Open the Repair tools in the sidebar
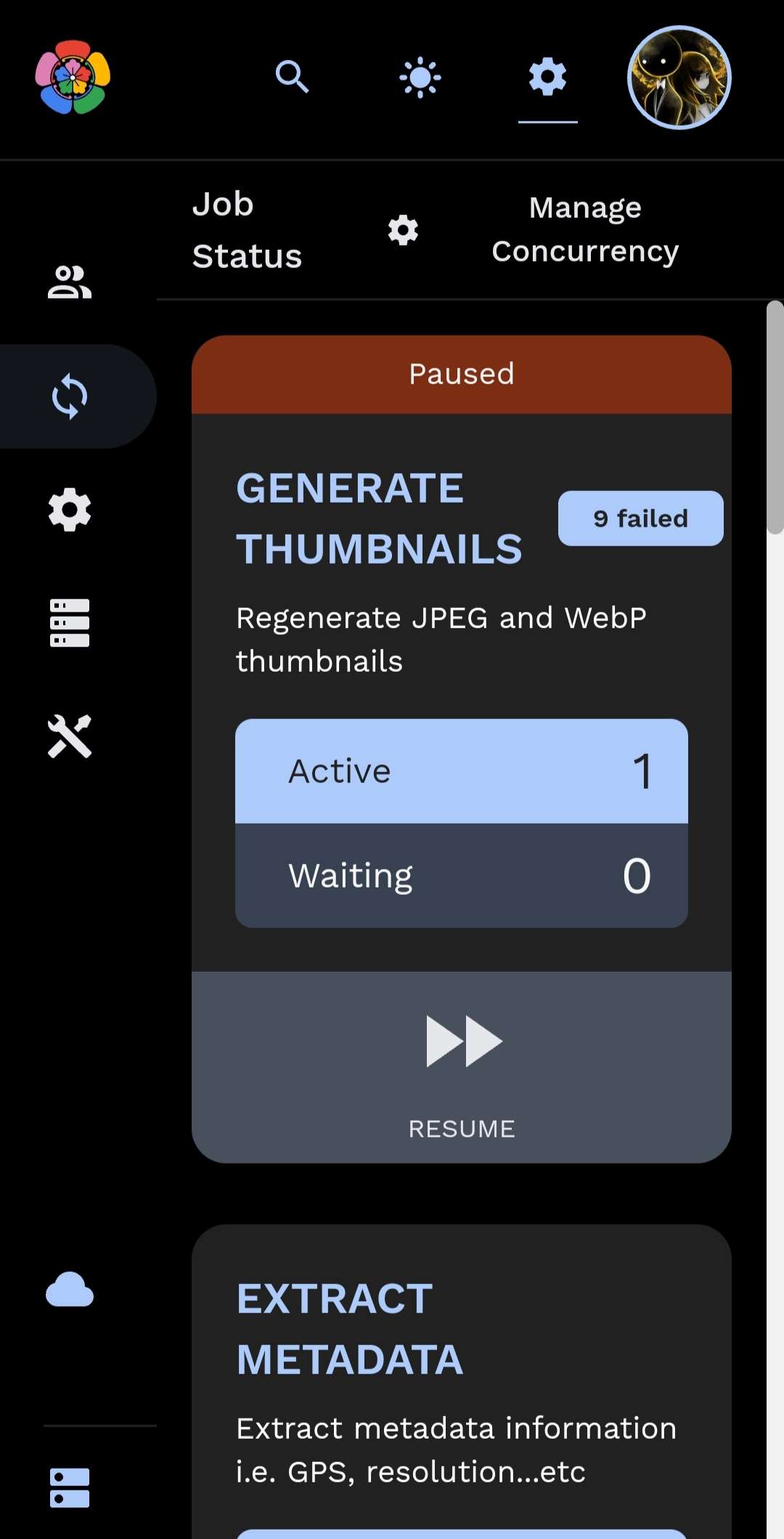The image size is (784, 1539). click(70, 736)
